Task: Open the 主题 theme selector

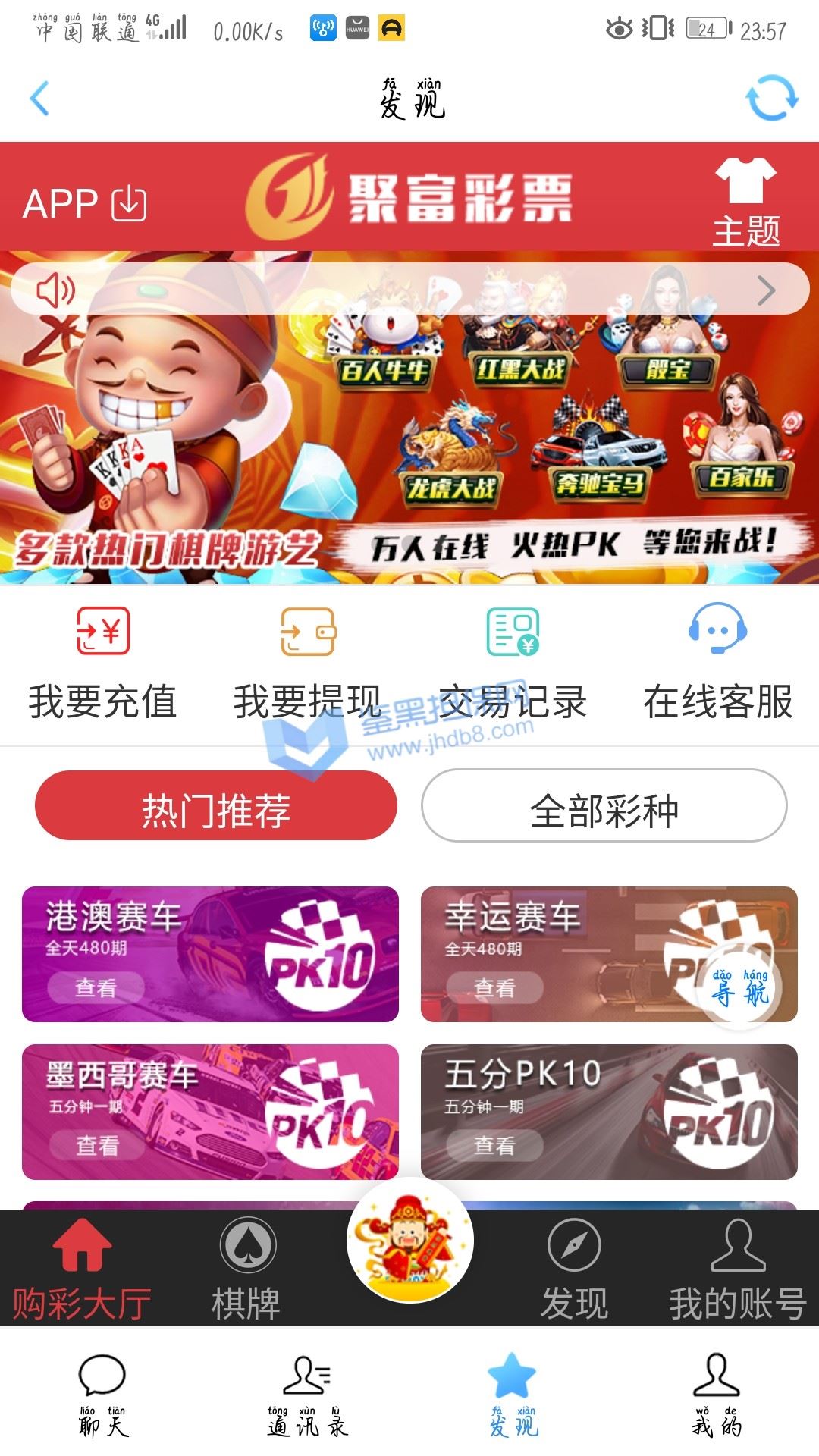Action: [746, 202]
